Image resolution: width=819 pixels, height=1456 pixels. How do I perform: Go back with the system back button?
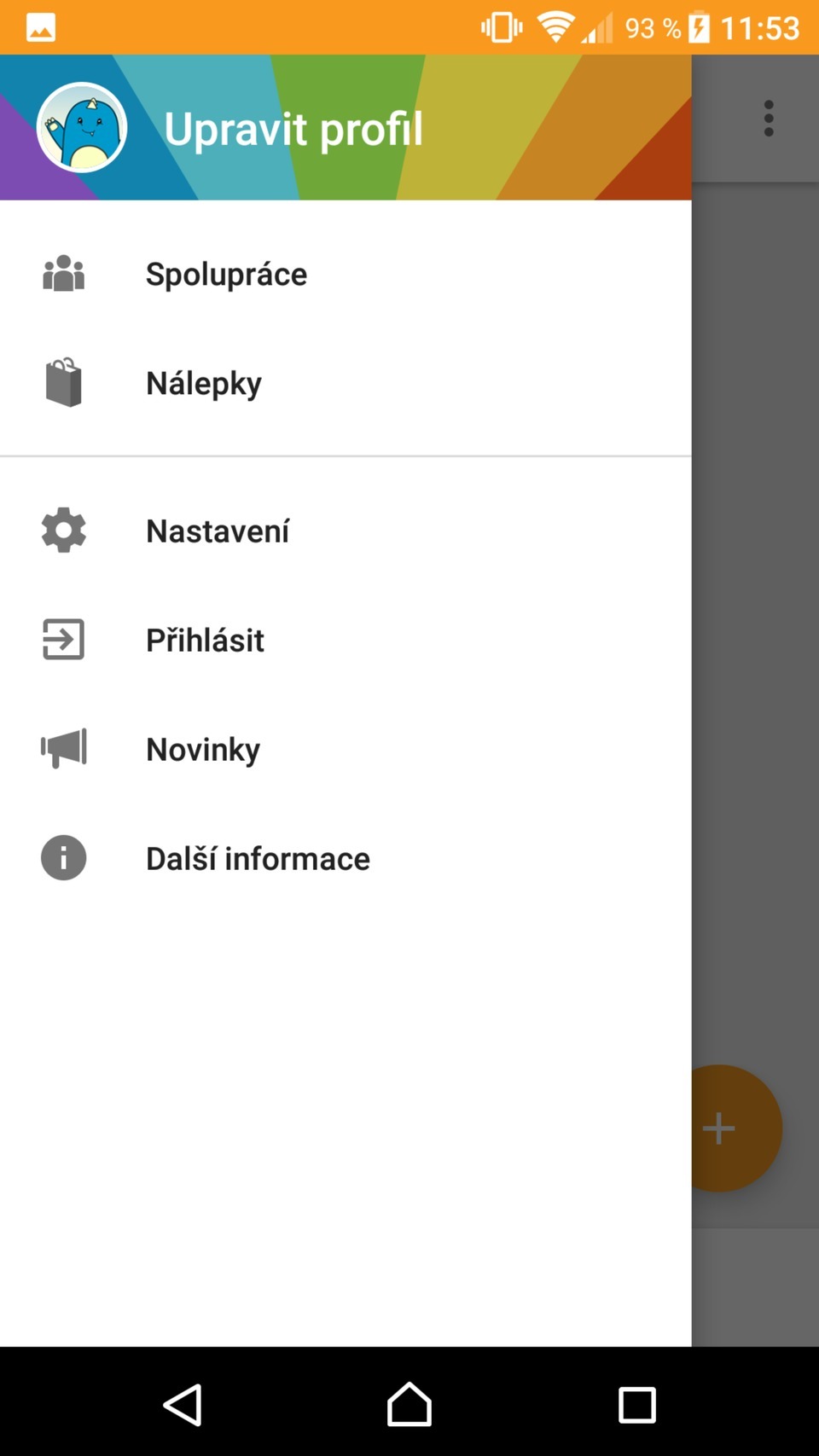183,1404
